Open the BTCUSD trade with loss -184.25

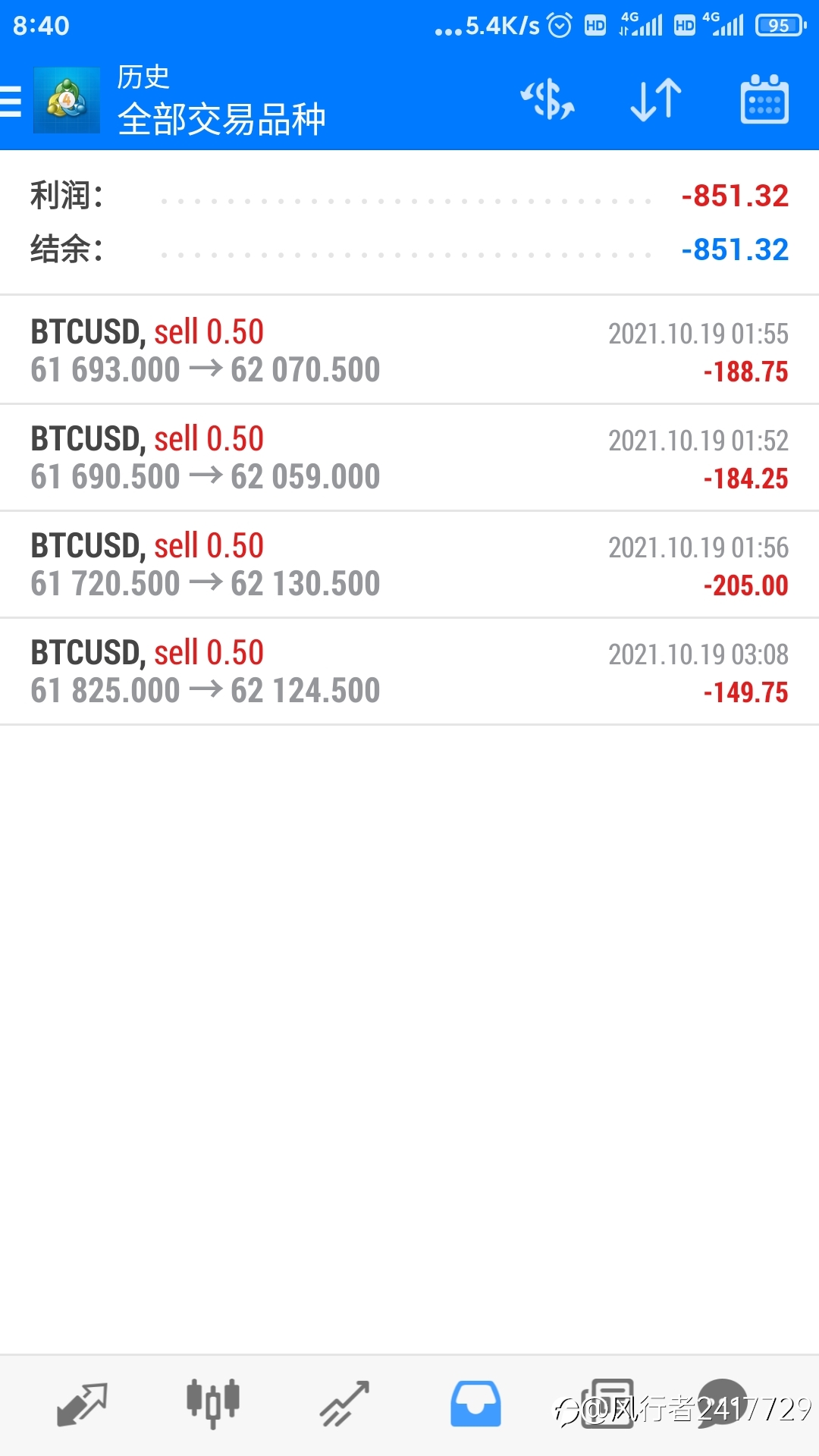pyautogui.click(x=409, y=457)
